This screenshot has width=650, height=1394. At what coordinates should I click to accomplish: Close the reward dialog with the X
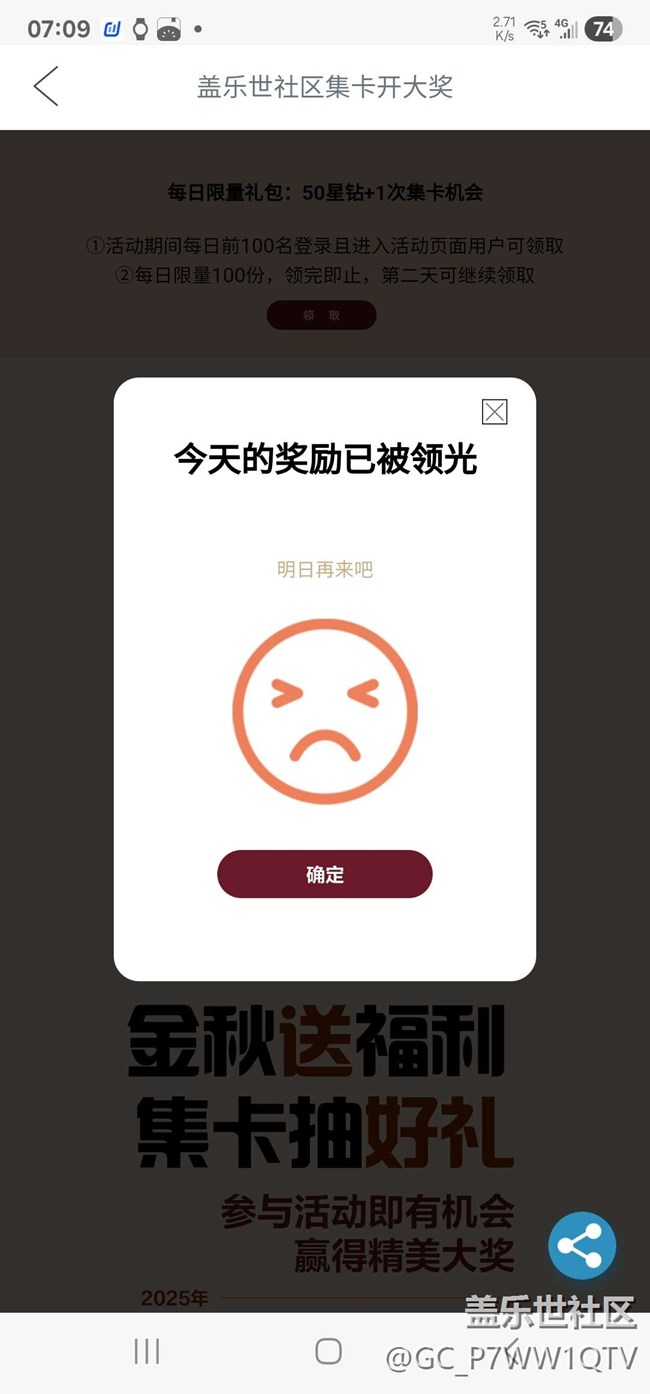pyautogui.click(x=494, y=412)
